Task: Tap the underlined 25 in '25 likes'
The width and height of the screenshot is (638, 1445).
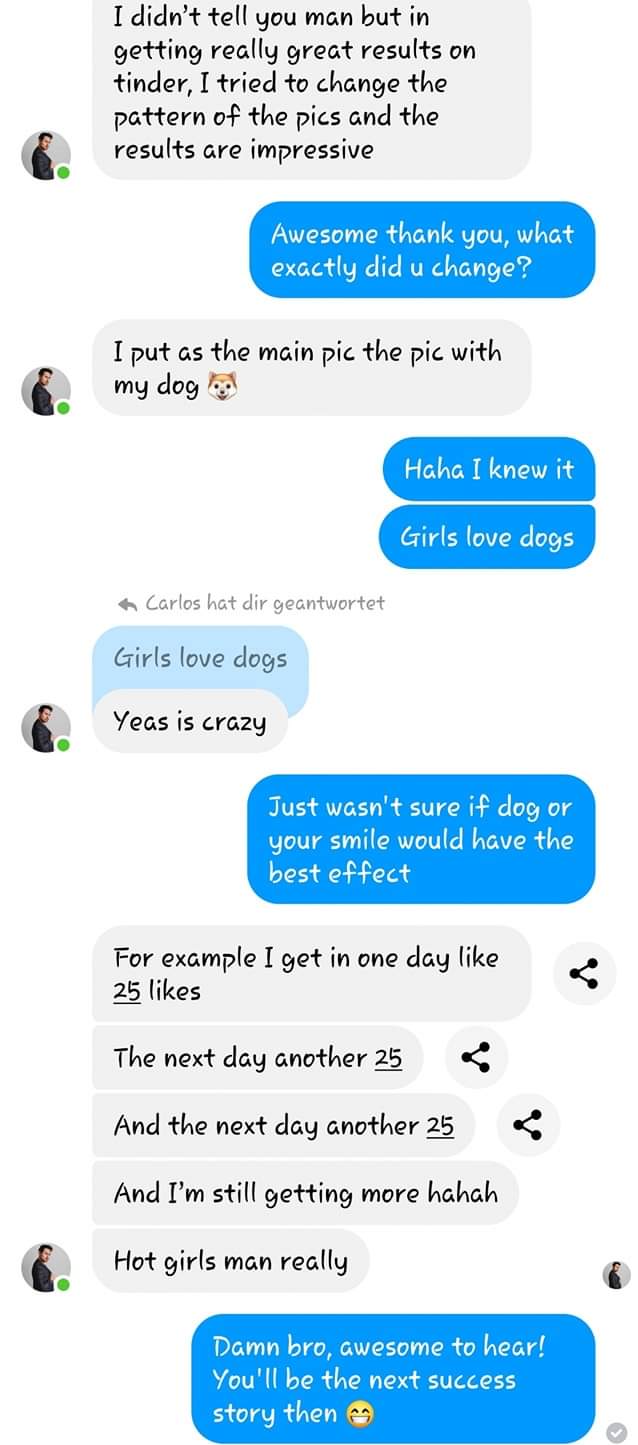Action: [x=127, y=992]
